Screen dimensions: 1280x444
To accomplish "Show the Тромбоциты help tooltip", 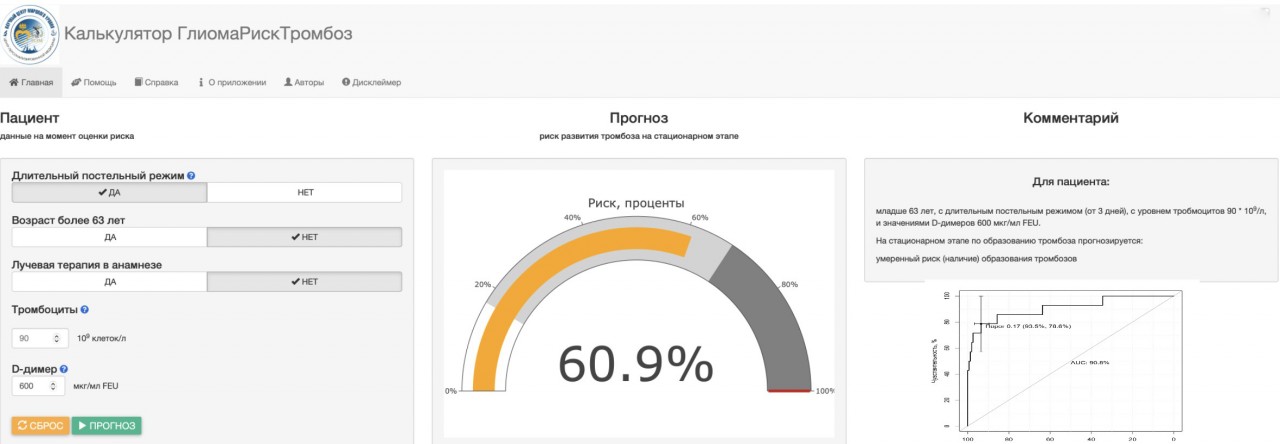I will click(84, 310).
